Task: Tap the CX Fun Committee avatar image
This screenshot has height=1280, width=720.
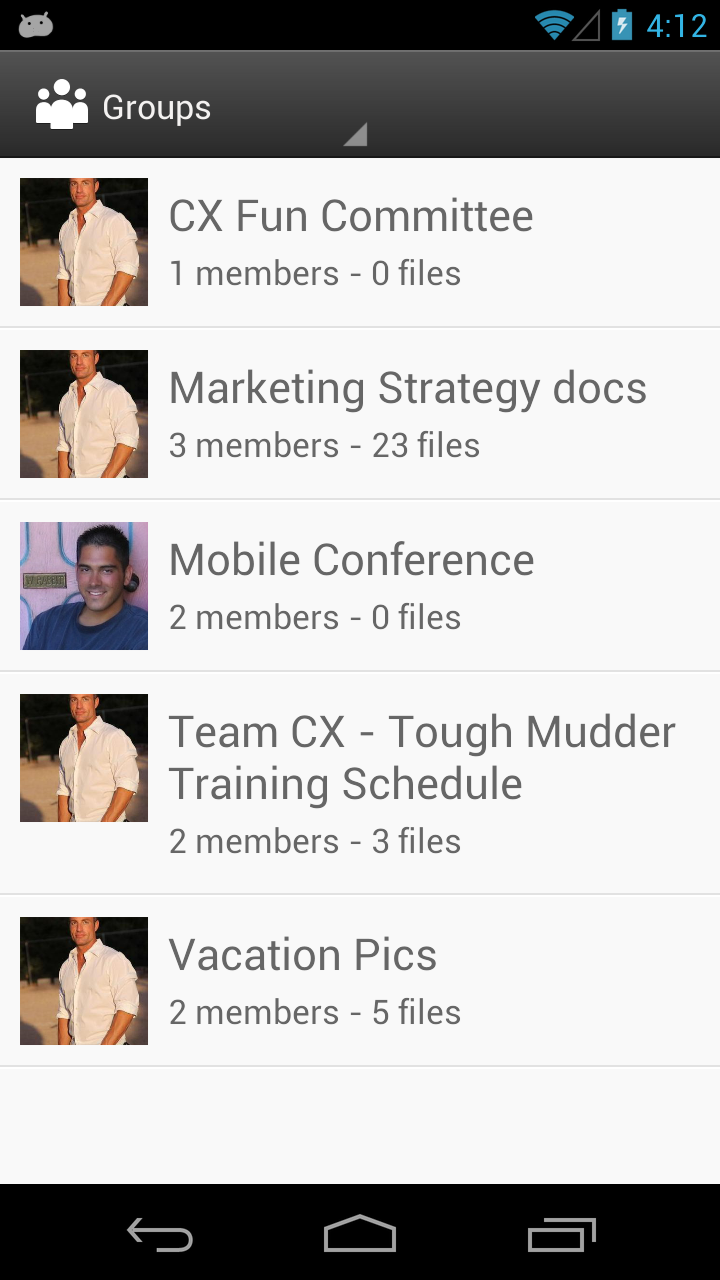Action: [x=83, y=242]
